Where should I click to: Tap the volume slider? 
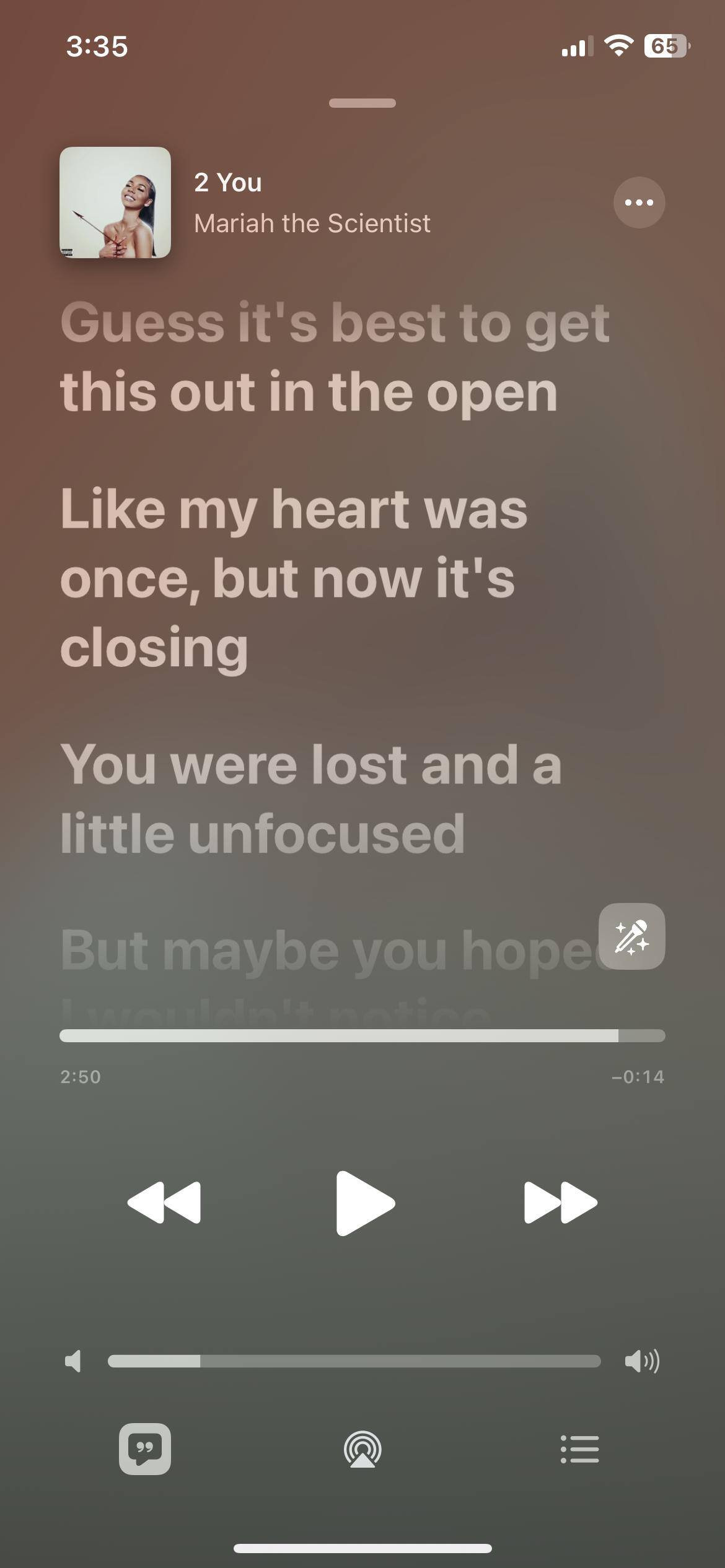(x=354, y=1361)
